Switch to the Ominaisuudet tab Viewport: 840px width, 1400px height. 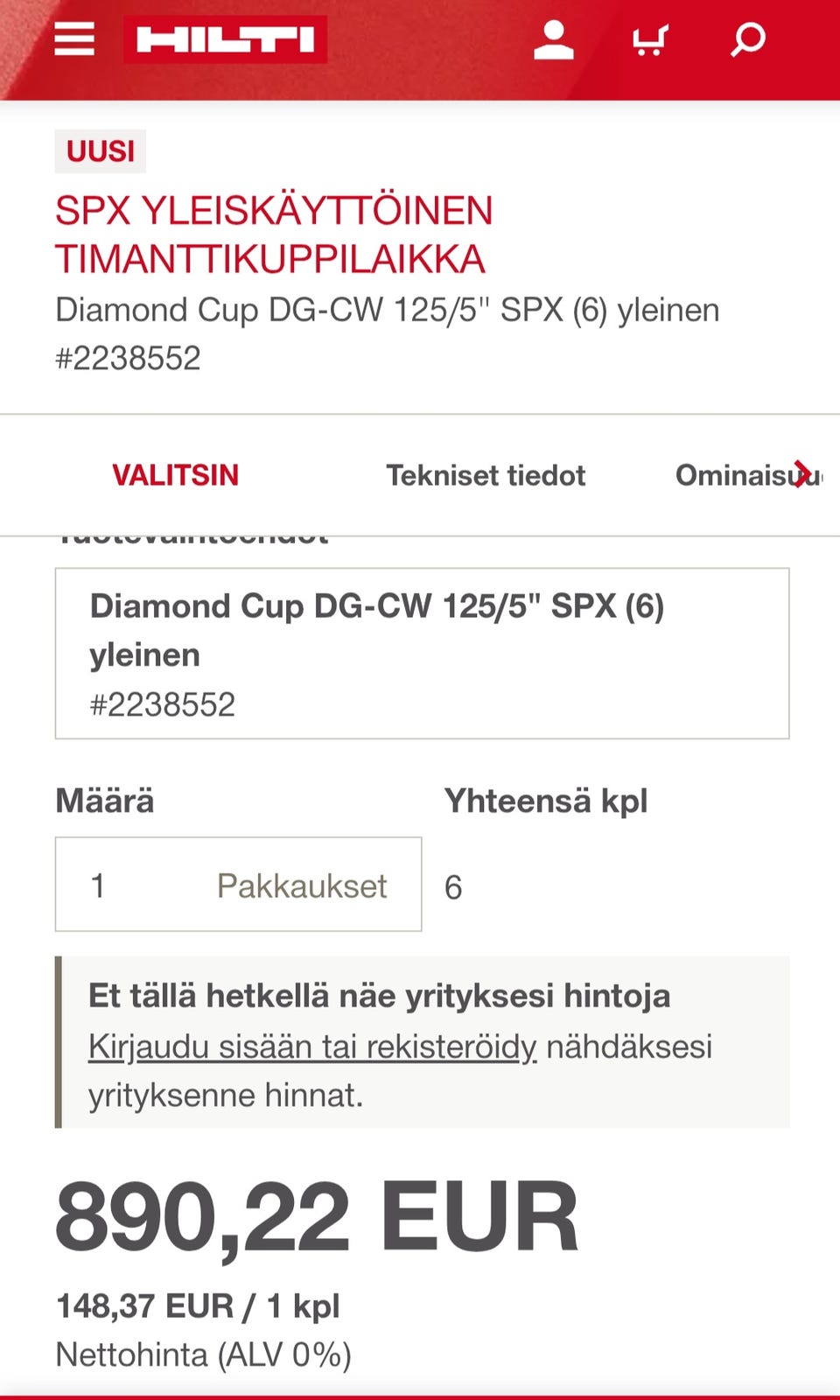[x=731, y=475]
